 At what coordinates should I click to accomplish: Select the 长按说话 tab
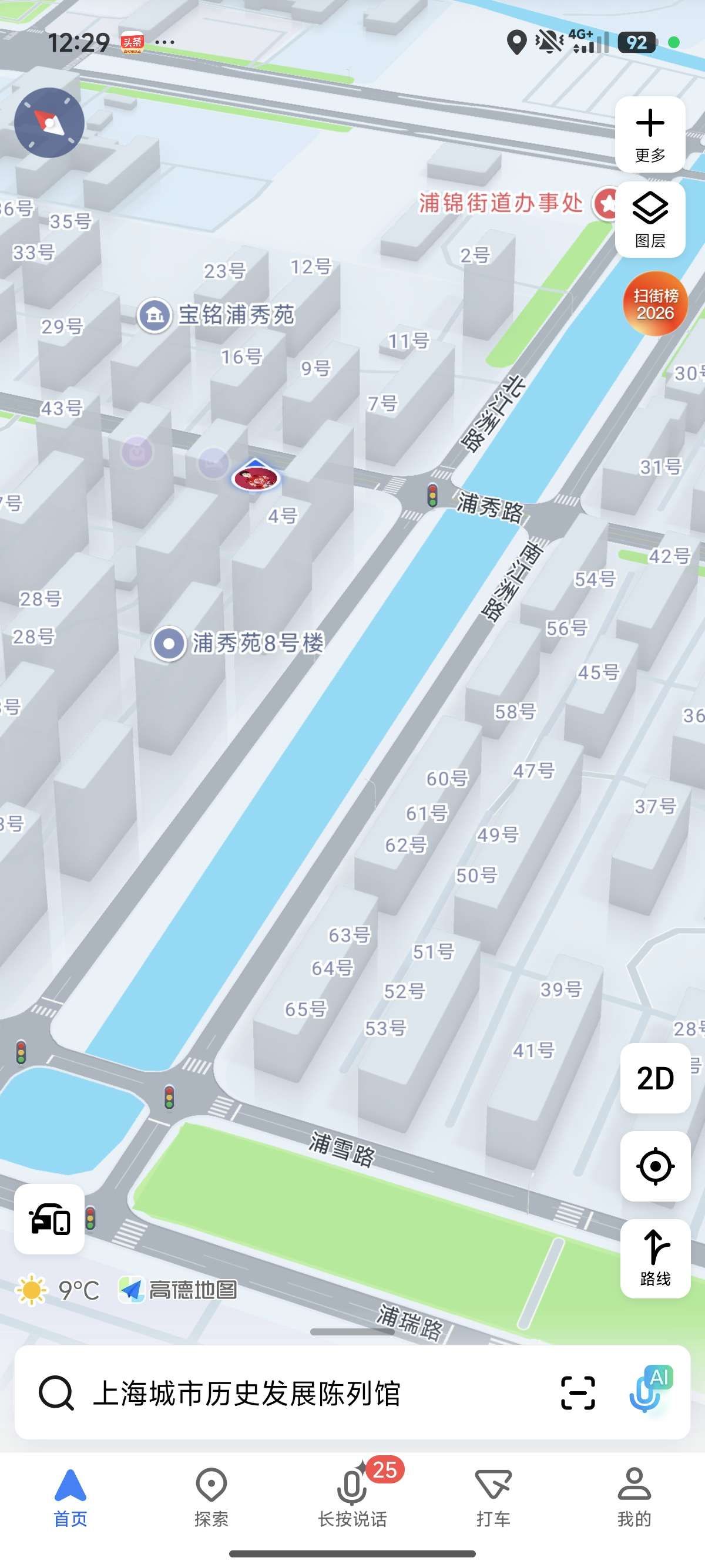352,1498
